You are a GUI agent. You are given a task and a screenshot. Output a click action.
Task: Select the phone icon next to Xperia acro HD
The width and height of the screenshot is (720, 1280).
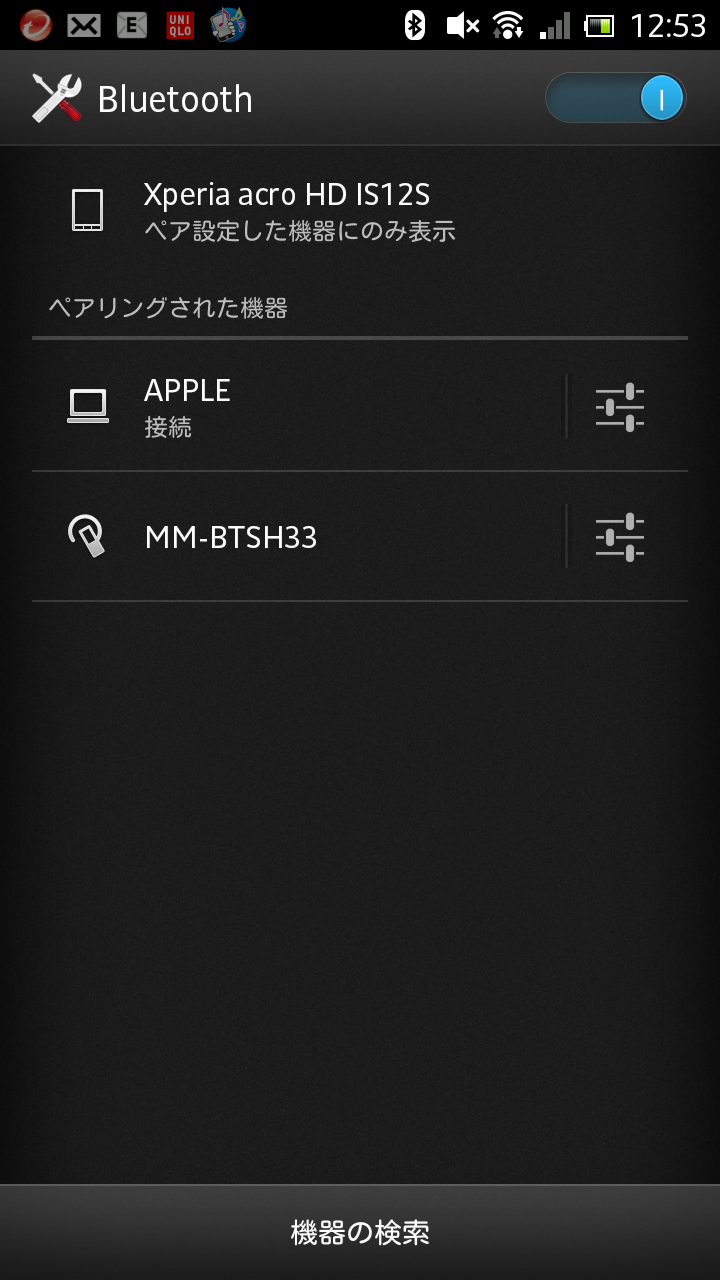tap(88, 209)
